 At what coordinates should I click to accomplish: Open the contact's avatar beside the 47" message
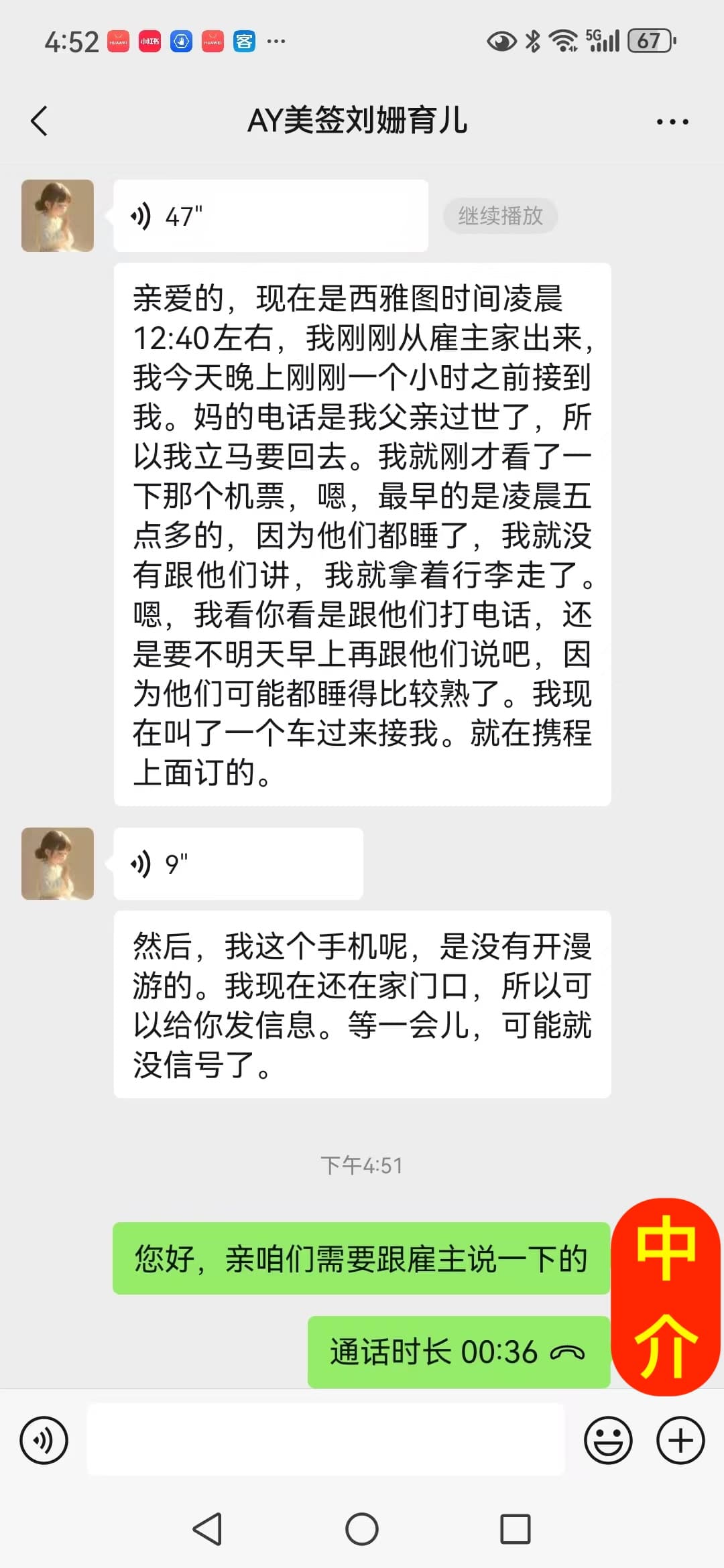click(58, 216)
